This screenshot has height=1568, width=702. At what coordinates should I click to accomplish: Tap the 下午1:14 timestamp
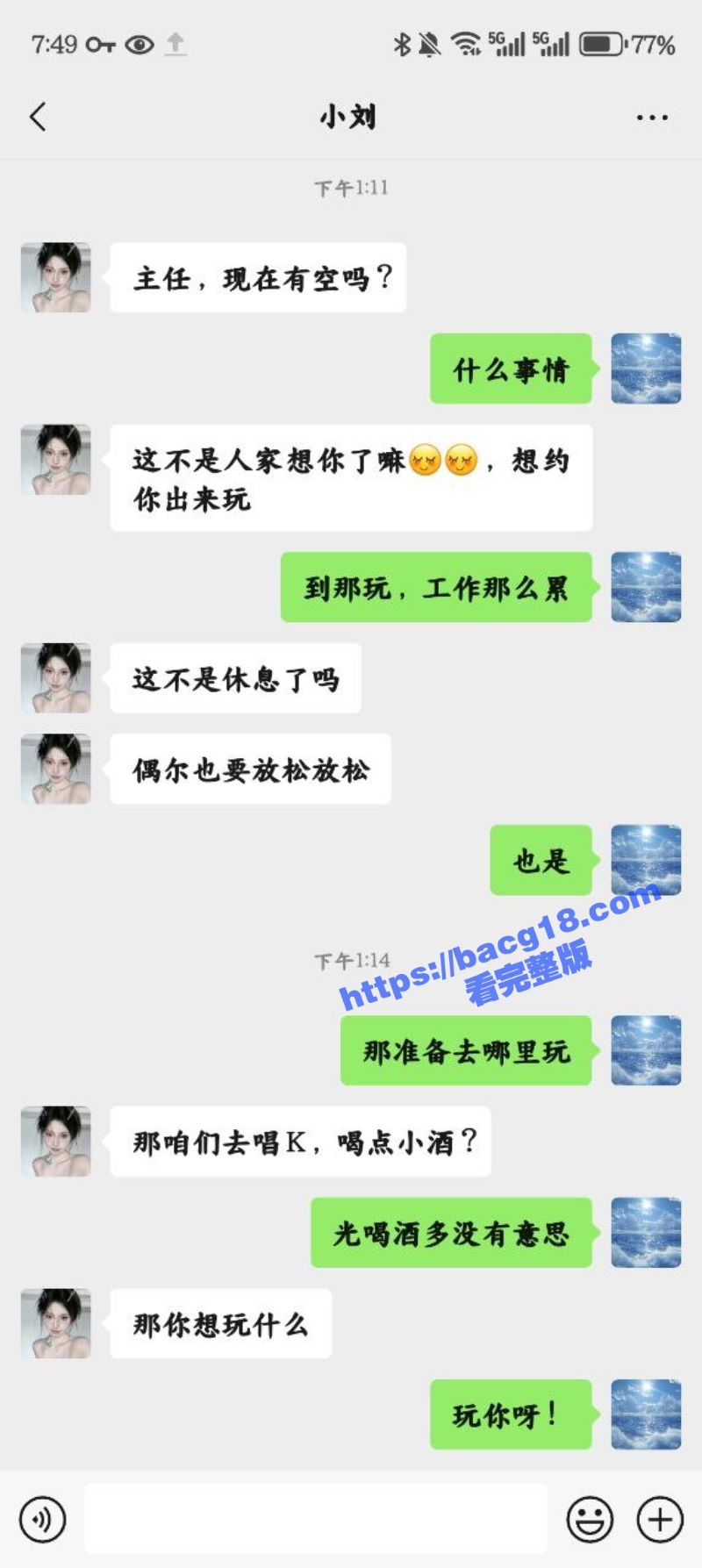(x=352, y=958)
